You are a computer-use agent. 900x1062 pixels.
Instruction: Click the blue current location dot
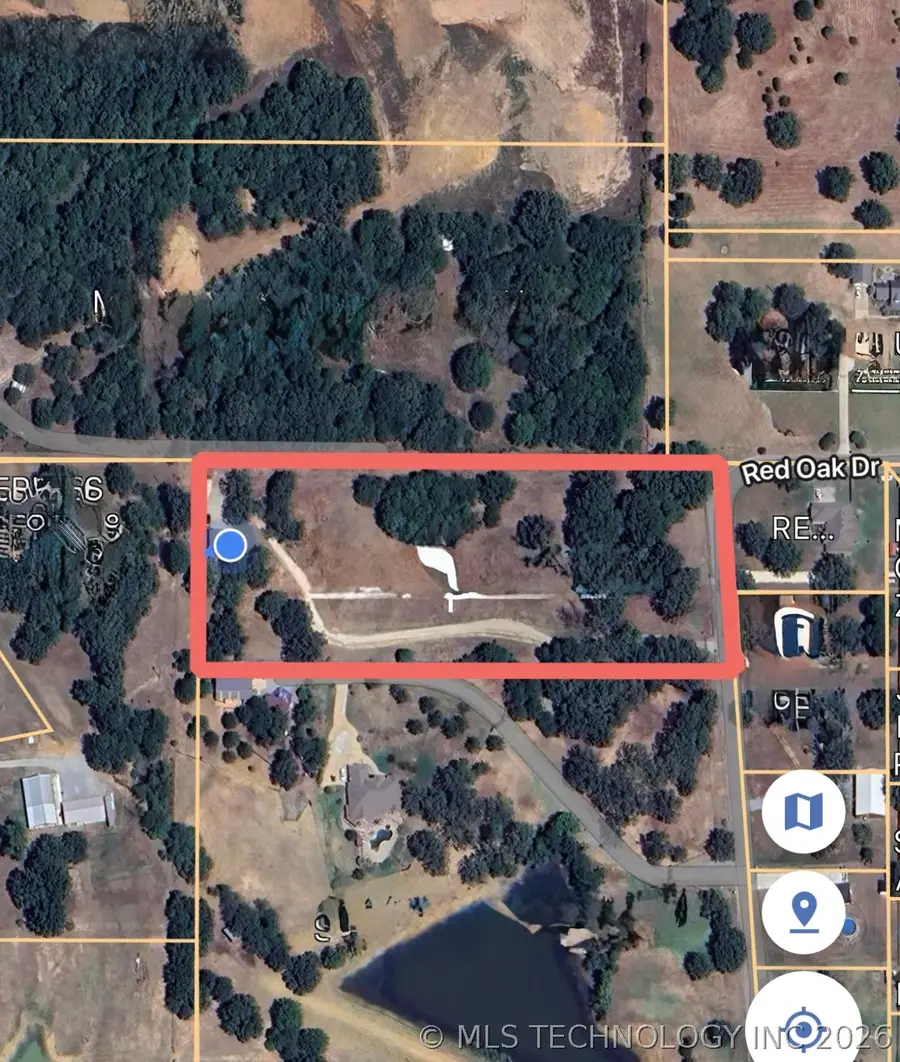231,547
